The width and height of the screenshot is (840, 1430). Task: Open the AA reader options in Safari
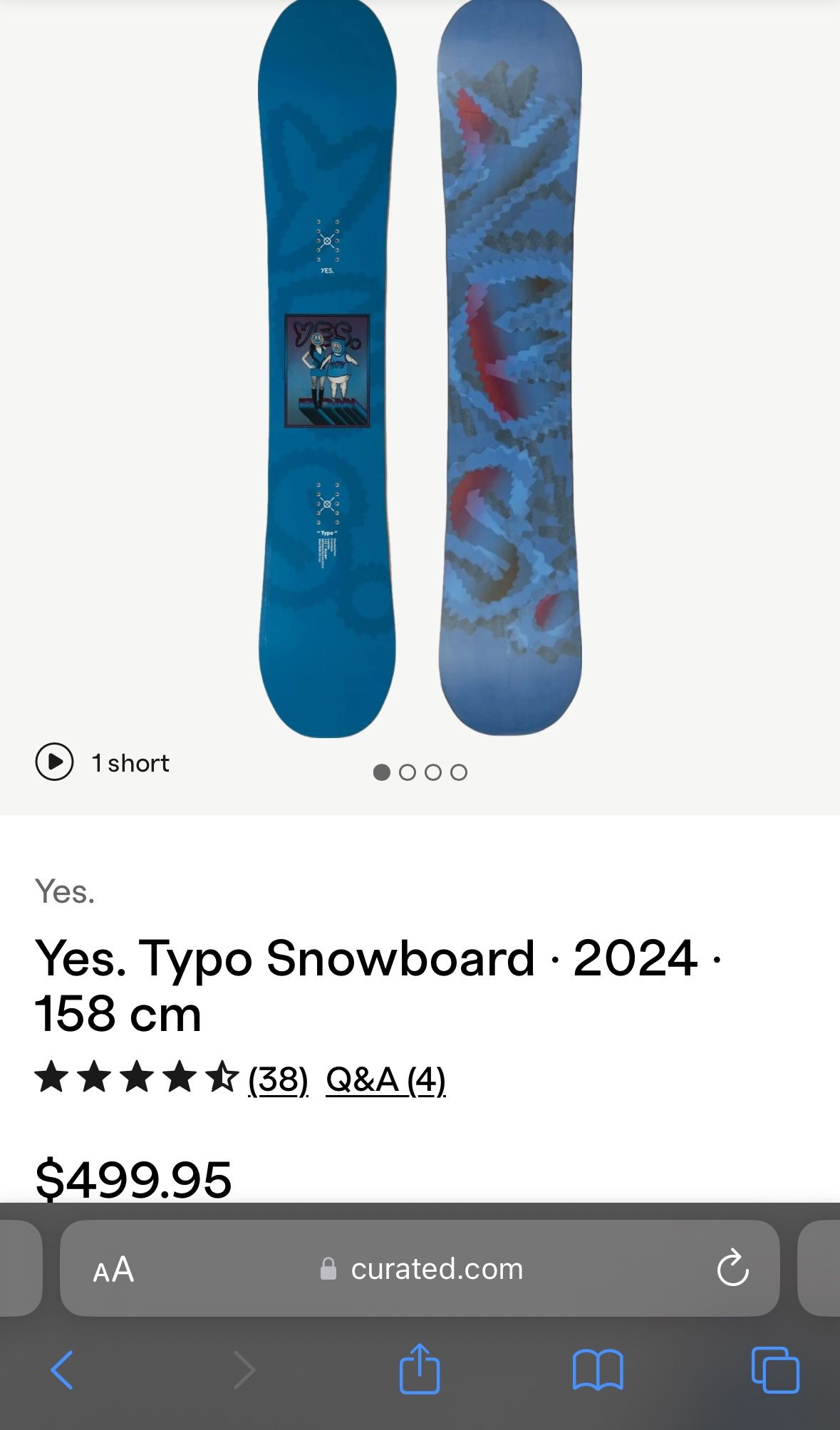click(x=113, y=1269)
